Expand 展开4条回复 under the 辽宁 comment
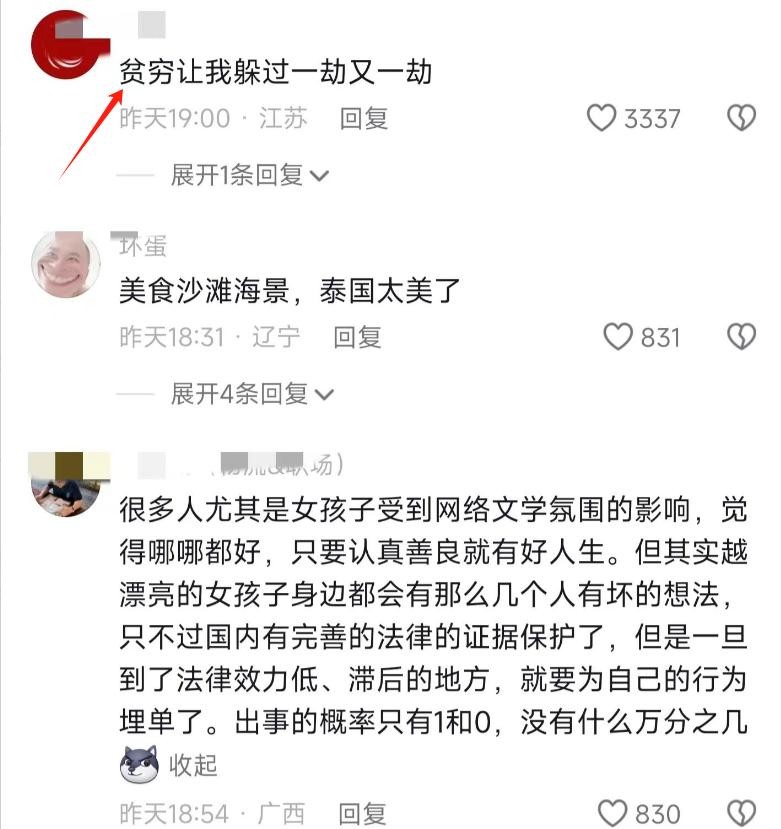This screenshot has height=829, width=781. pyautogui.click(x=252, y=394)
